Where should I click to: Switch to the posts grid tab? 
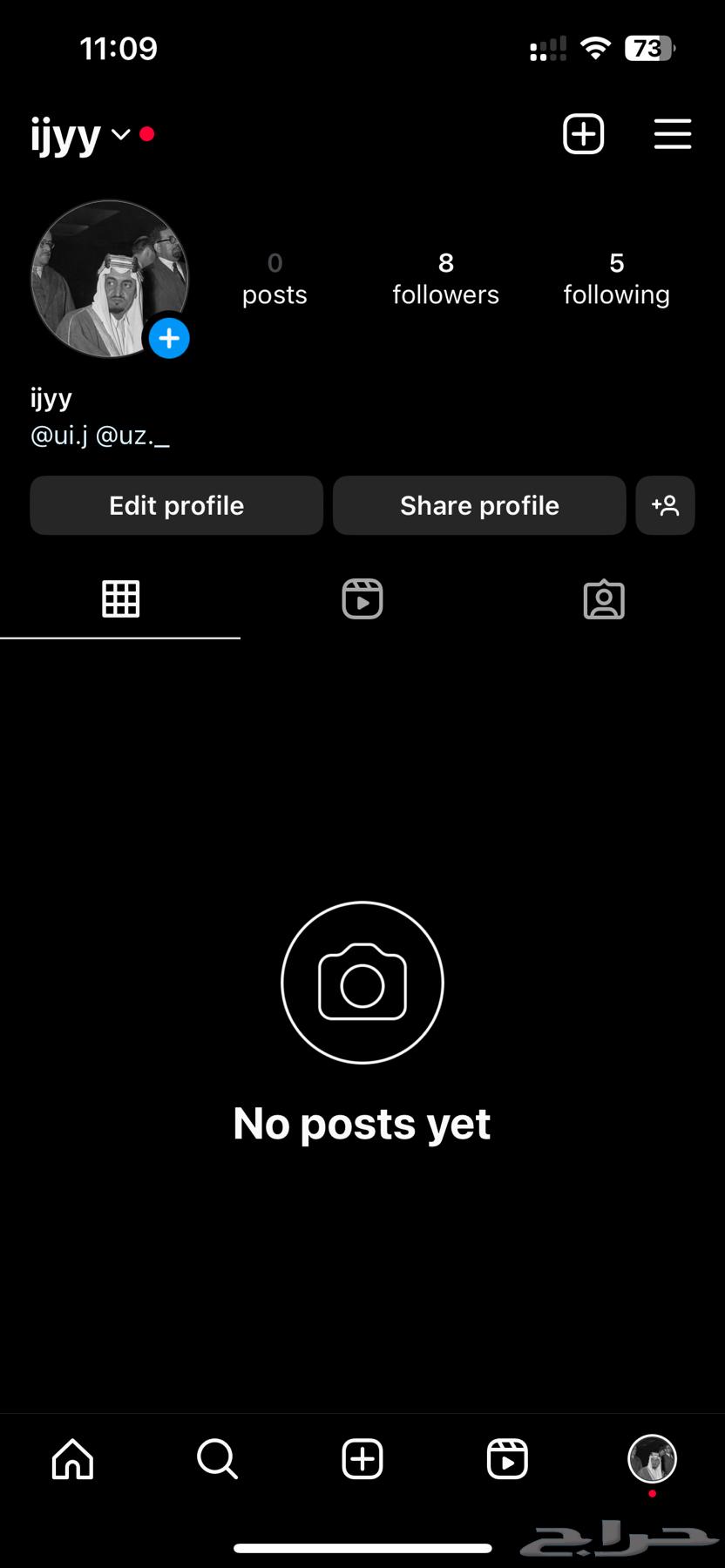coord(120,599)
